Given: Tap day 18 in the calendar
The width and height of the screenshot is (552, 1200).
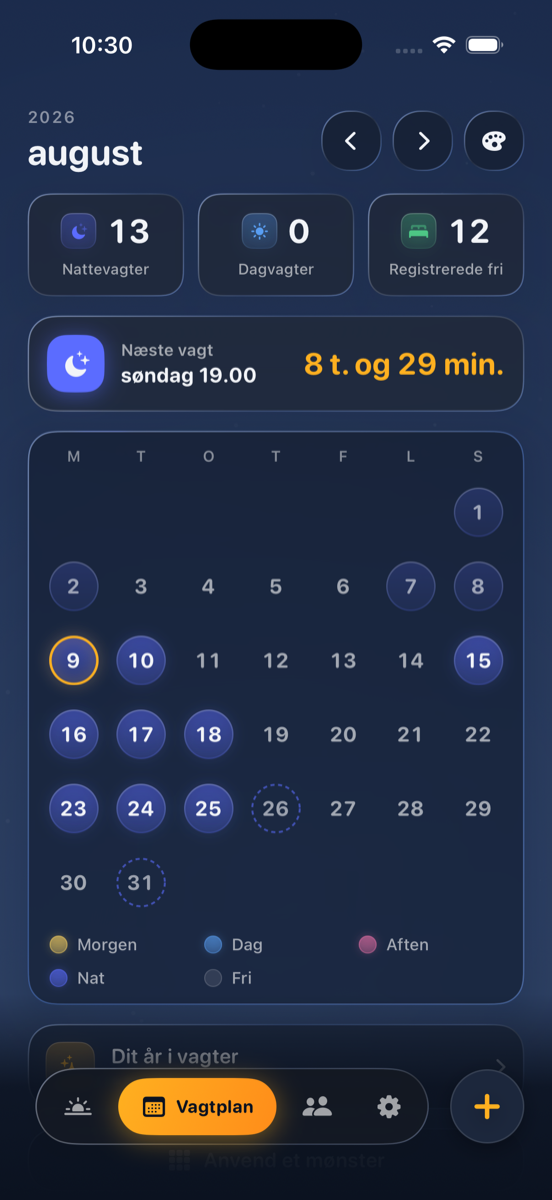Looking at the screenshot, I should point(208,734).
